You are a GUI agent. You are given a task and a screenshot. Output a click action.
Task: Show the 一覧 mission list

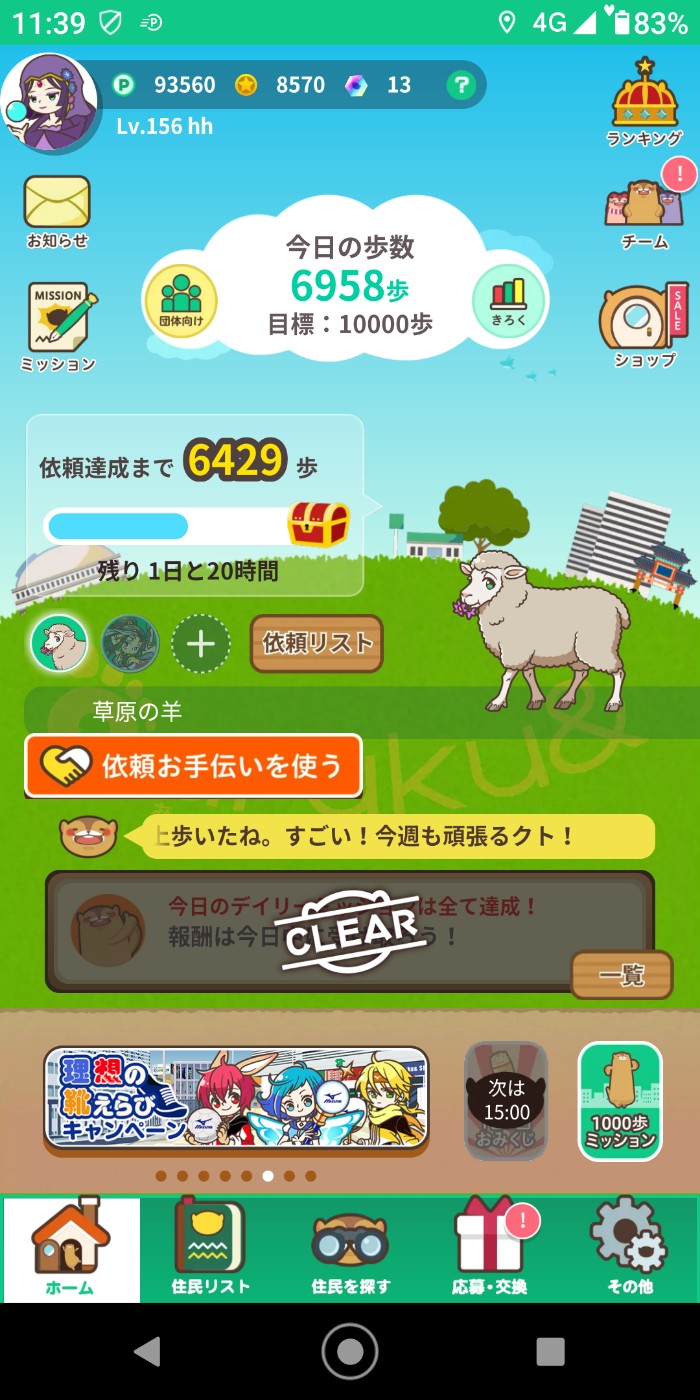[x=621, y=975]
